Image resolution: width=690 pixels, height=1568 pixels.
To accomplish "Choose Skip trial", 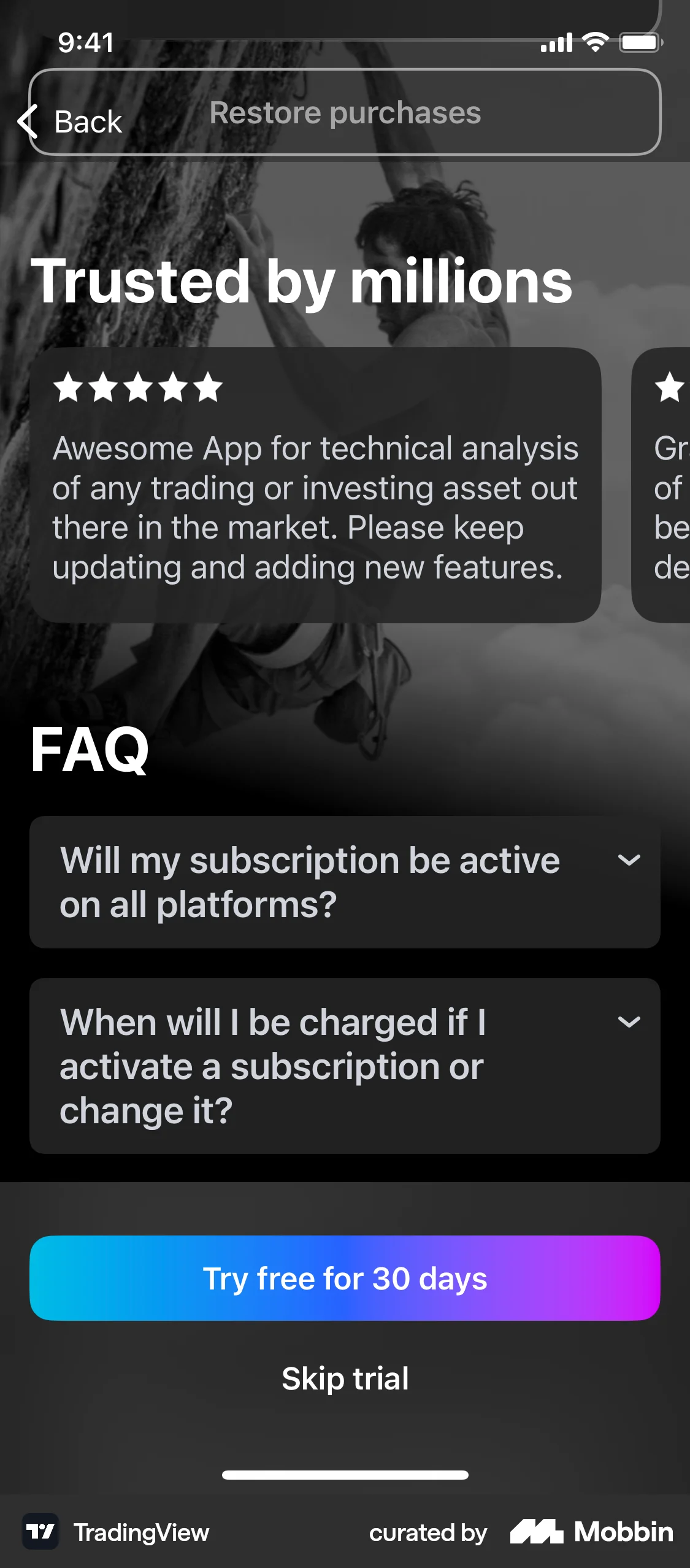I will pyautogui.click(x=345, y=1377).
